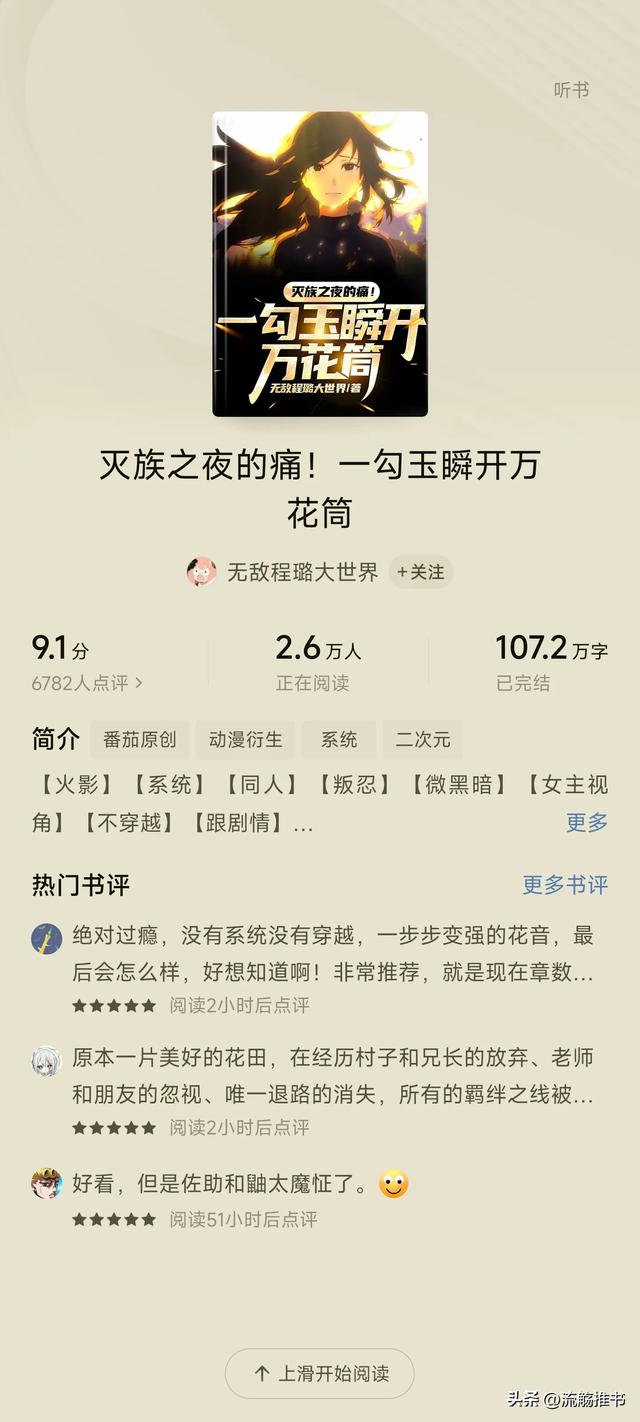
Task: View the 6782人点评 rating details
Action: (87, 683)
